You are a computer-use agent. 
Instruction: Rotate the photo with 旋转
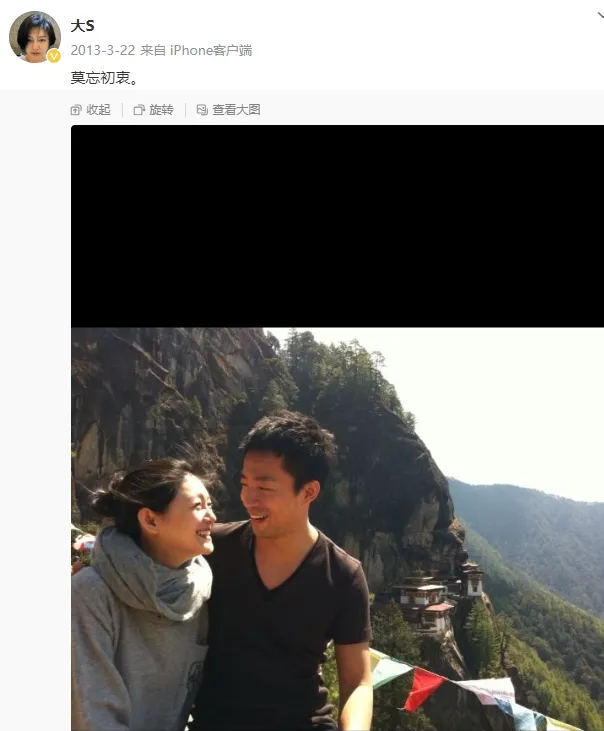tap(154, 110)
